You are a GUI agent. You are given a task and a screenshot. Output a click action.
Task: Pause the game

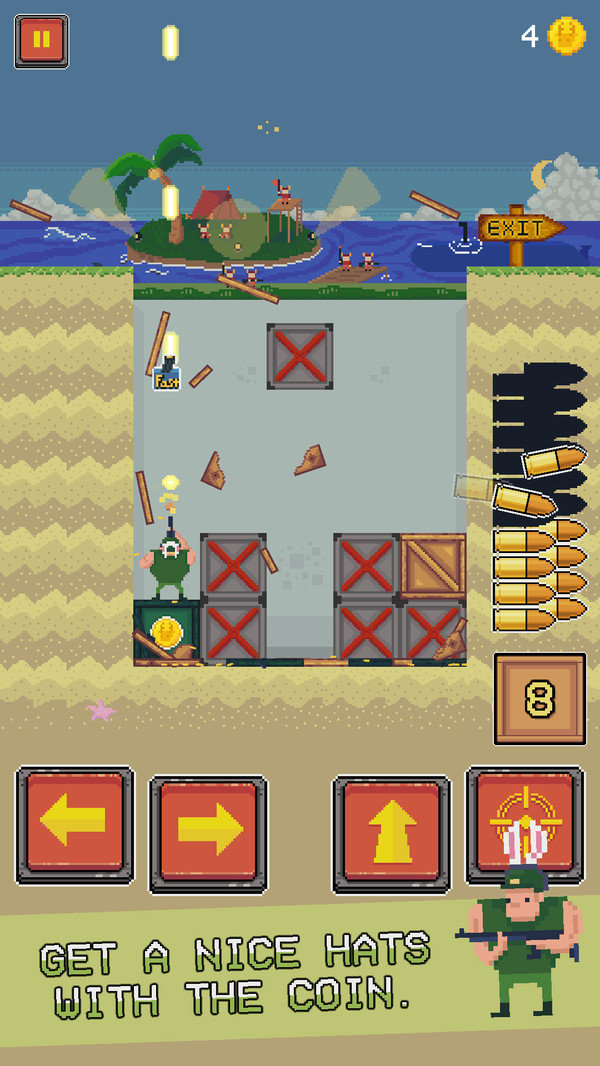[41, 41]
